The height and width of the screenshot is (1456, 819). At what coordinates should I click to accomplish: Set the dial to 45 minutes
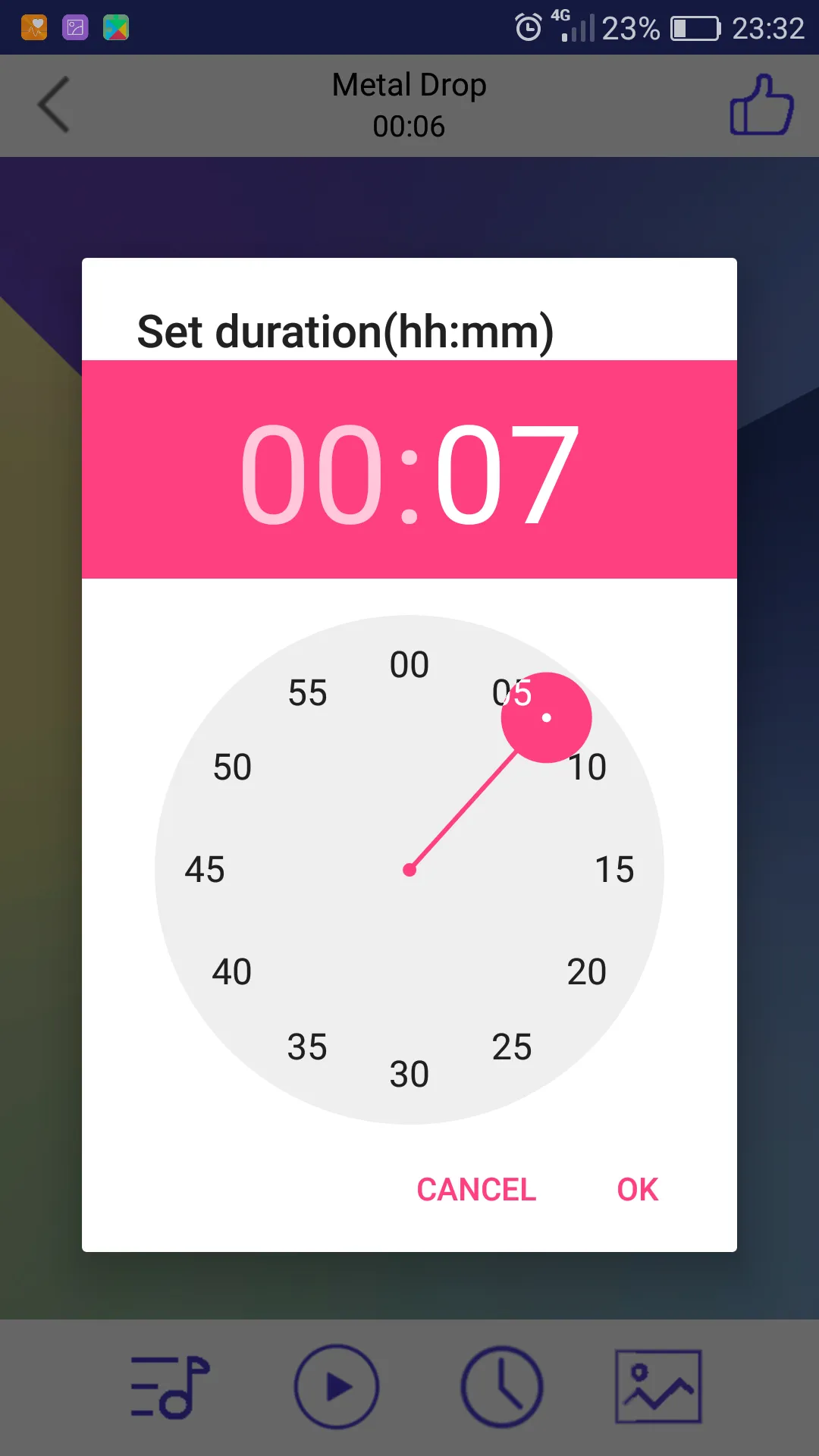point(205,870)
